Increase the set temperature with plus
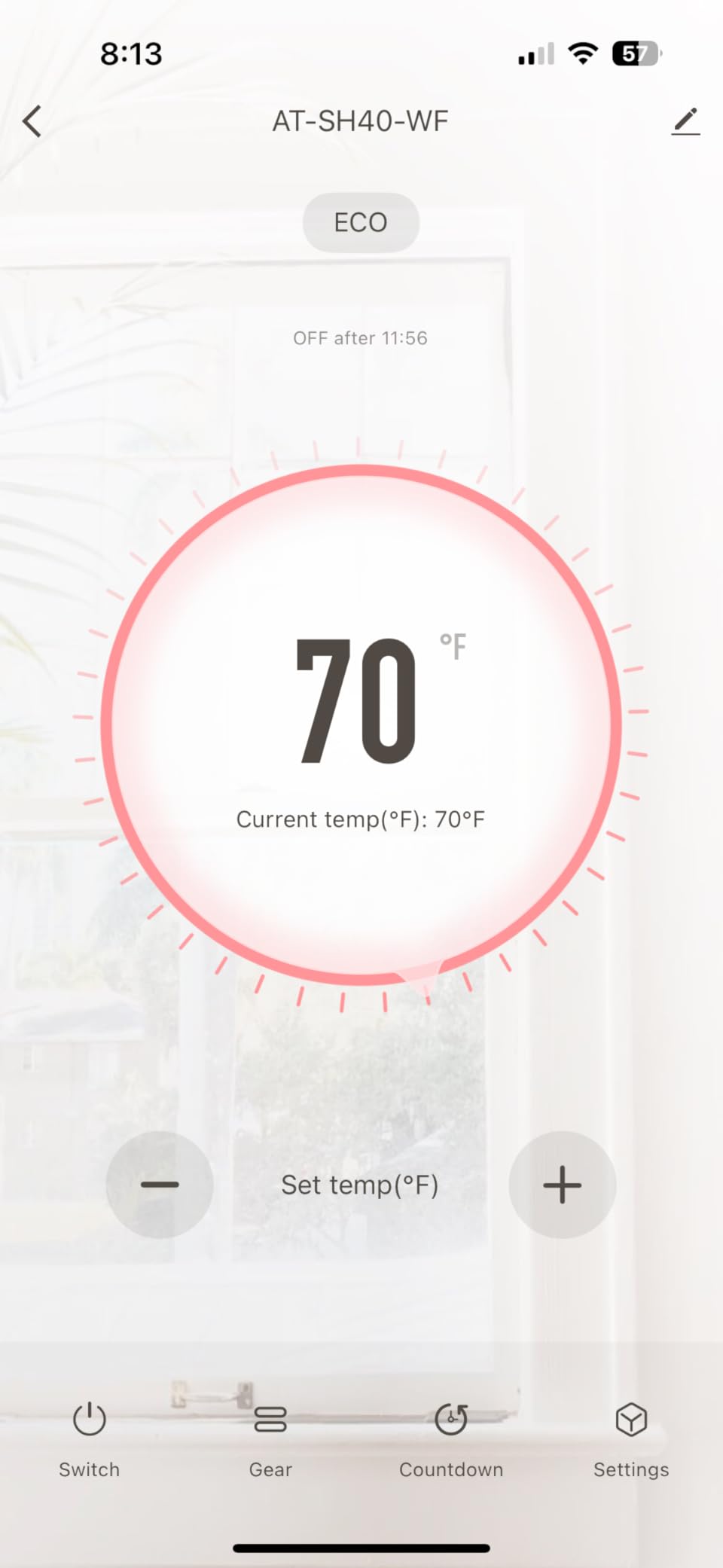The height and width of the screenshot is (1568, 723). 562,1185
